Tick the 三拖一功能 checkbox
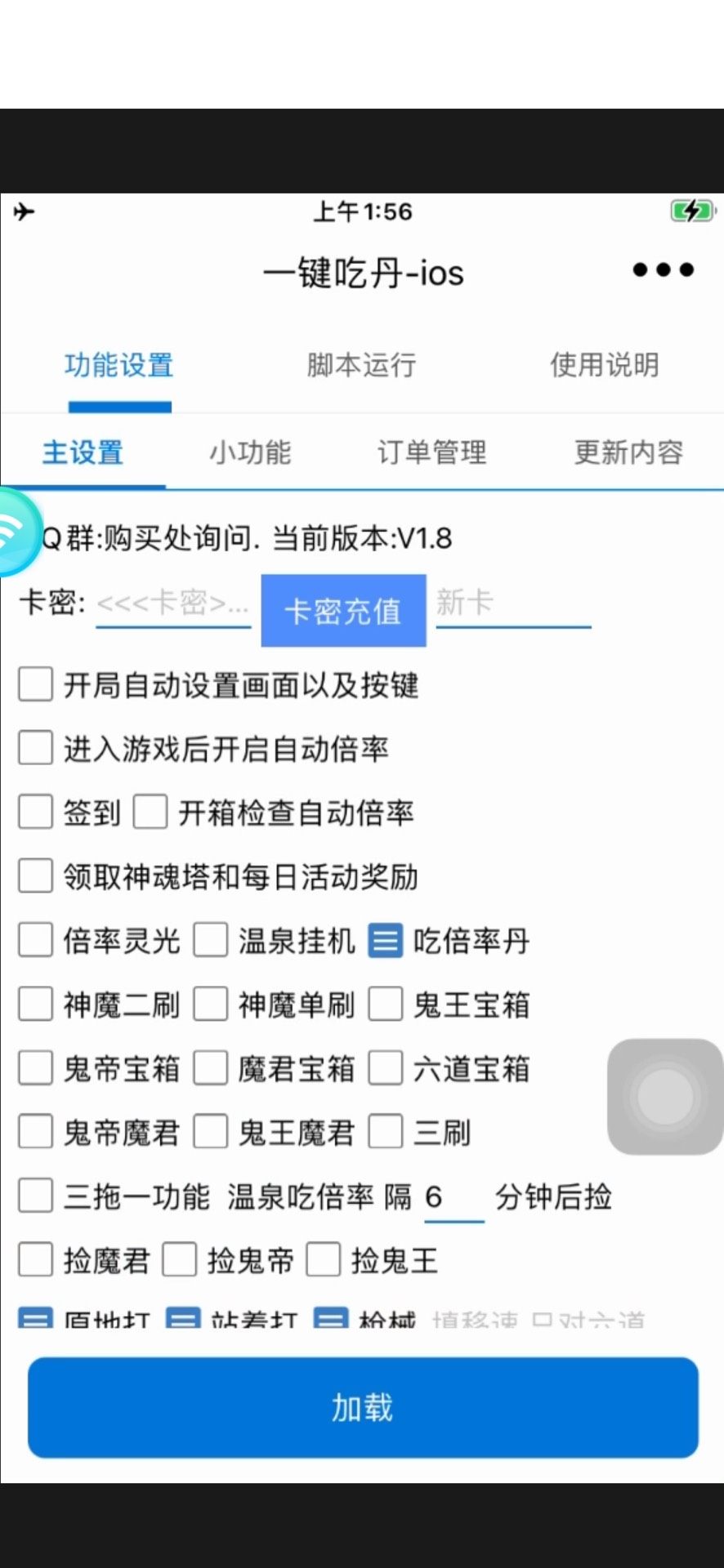 coord(36,1196)
